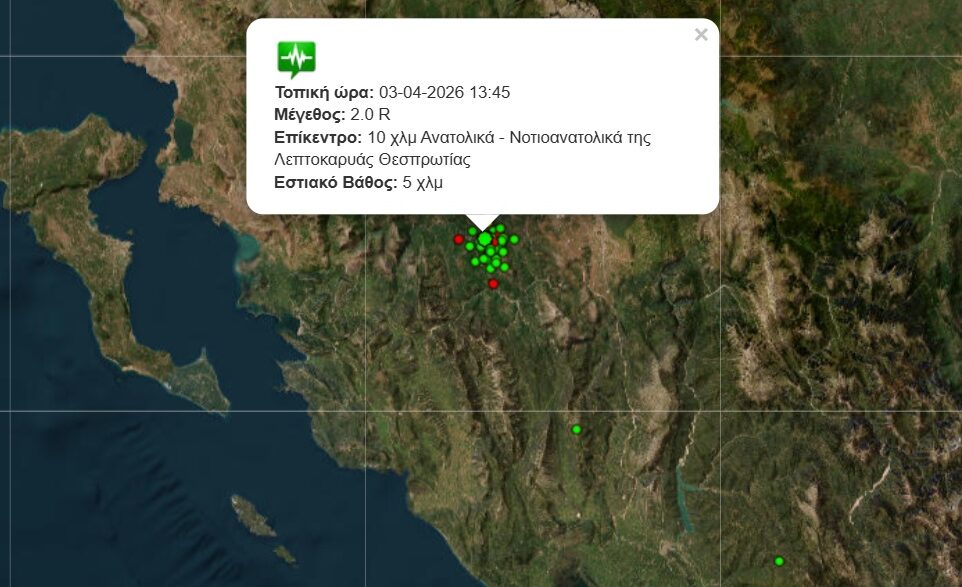The height and width of the screenshot is (587, 962).
Task: Select the red marker left of the cluster
Action: [459, 239]
